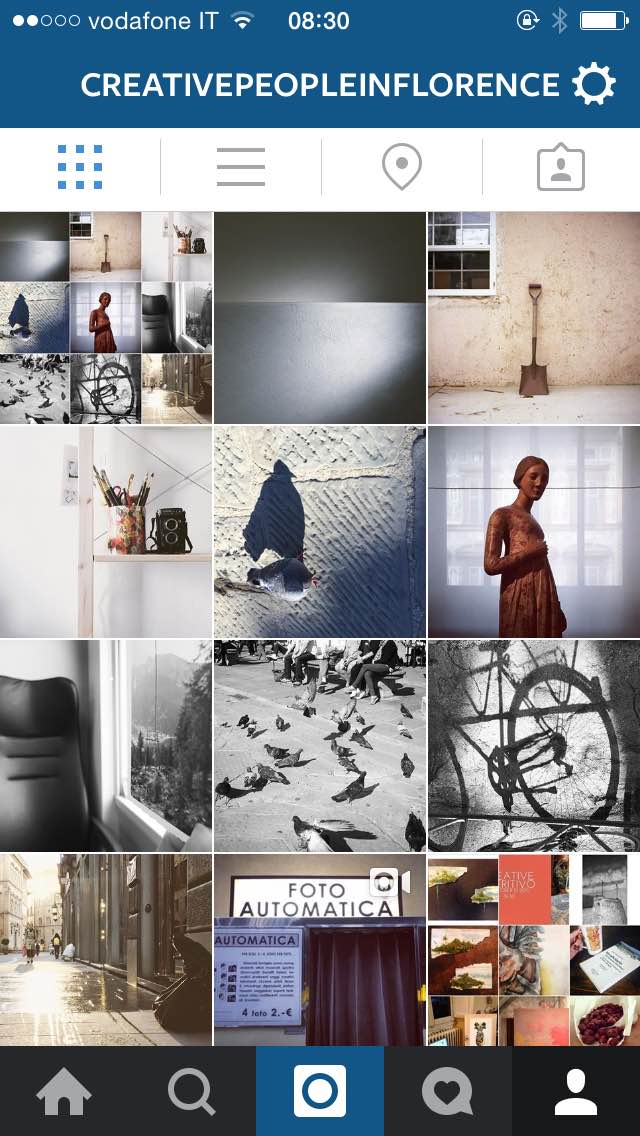Viewport: 640px width, 1136px height.
Task: Open the settings gear icon
Action: [594, 86]
